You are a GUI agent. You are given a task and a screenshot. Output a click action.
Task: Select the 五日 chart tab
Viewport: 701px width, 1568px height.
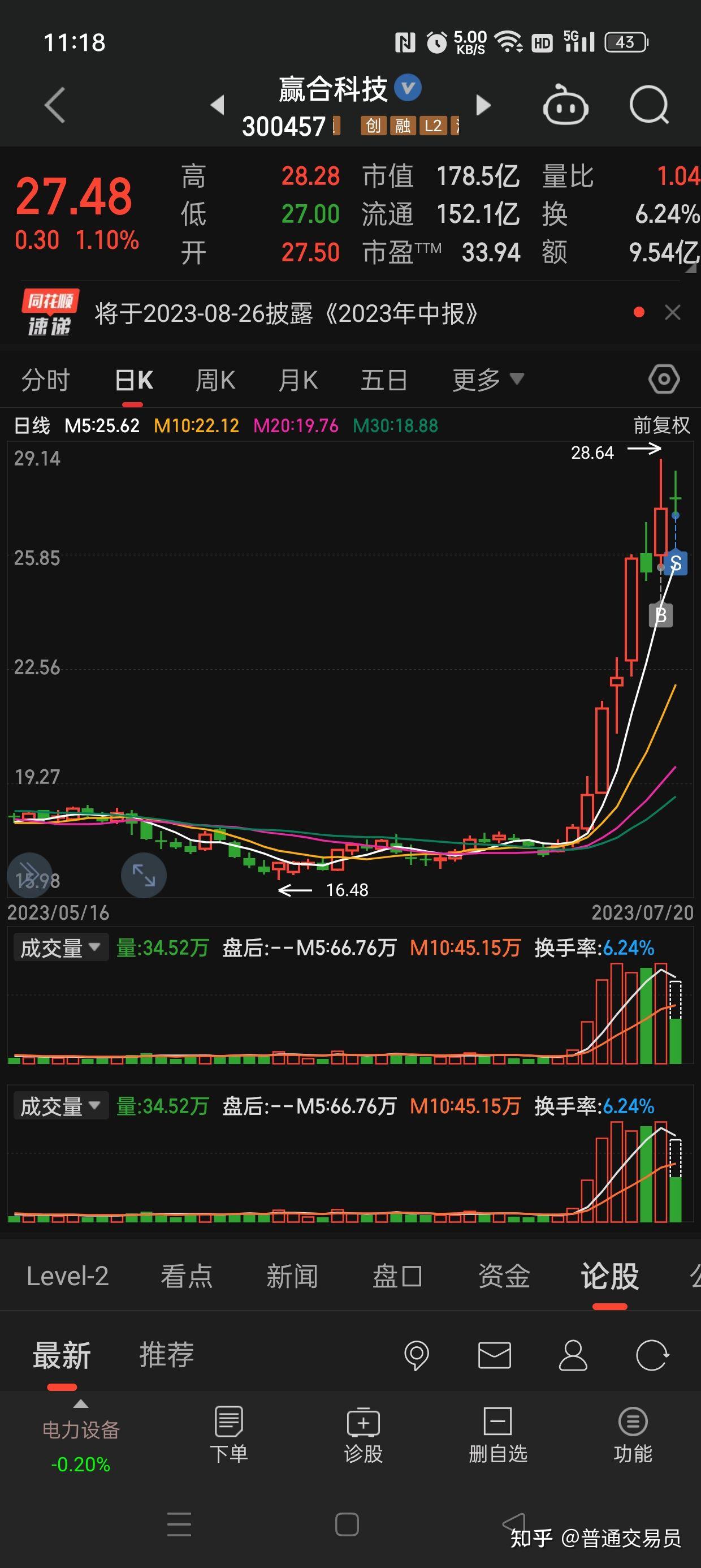pyautogui.click(x=384, y=381)
